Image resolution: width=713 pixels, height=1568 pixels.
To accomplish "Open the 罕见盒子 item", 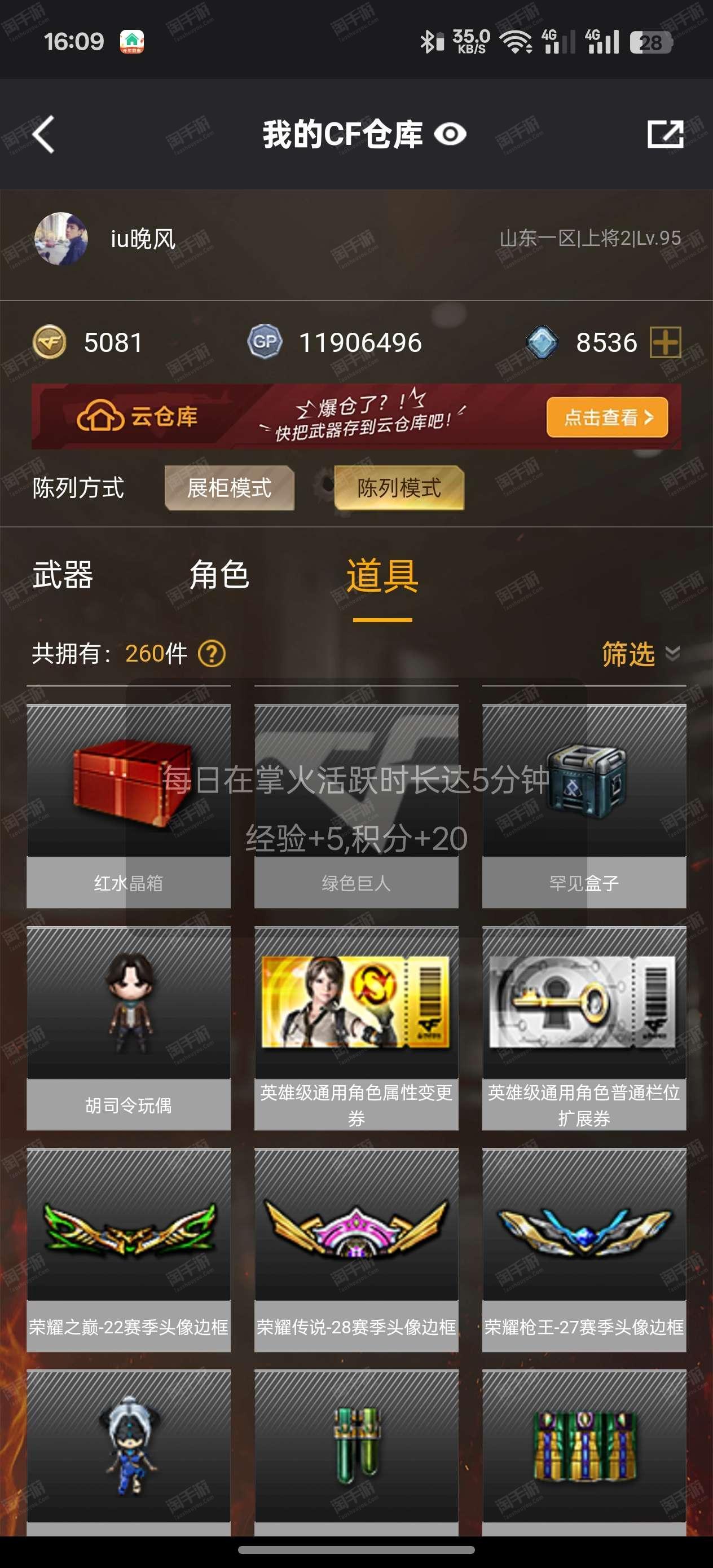I will 584,806.
